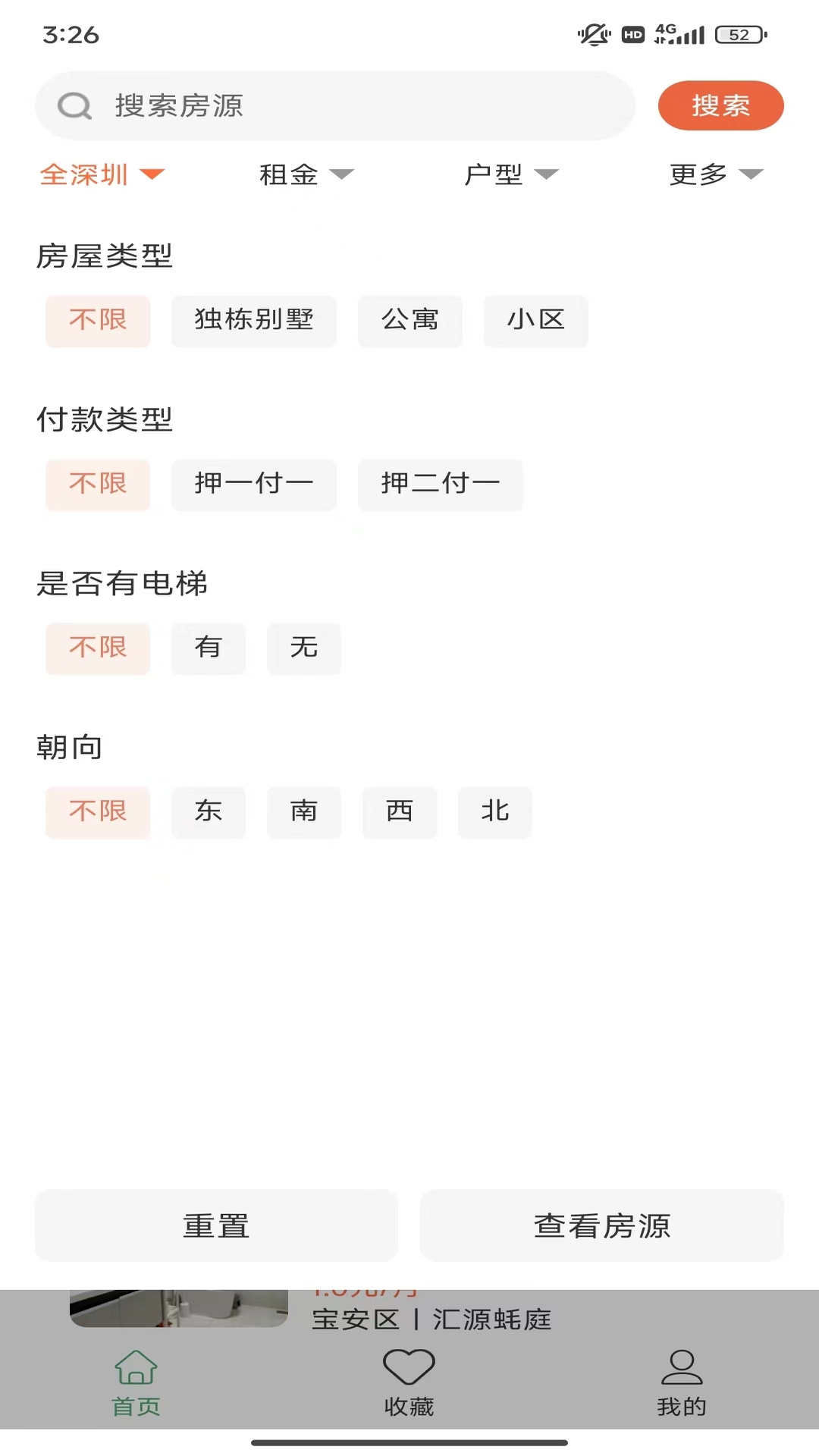This screenshot has height=1456, width=819.
Task: Tap the 搜索房源 search input field
Action: click(x=334, y=106)
